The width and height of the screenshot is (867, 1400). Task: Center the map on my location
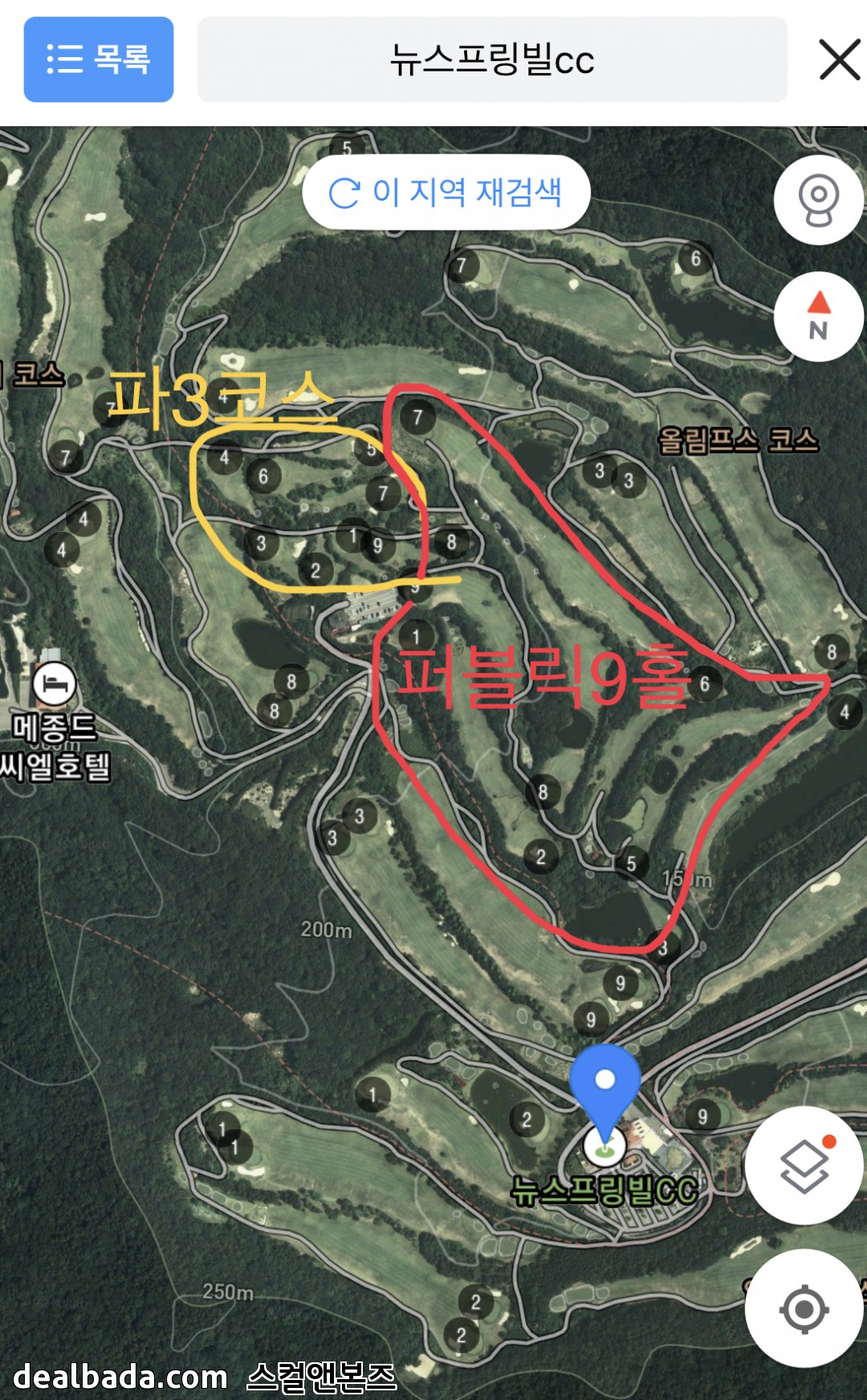804,1308
